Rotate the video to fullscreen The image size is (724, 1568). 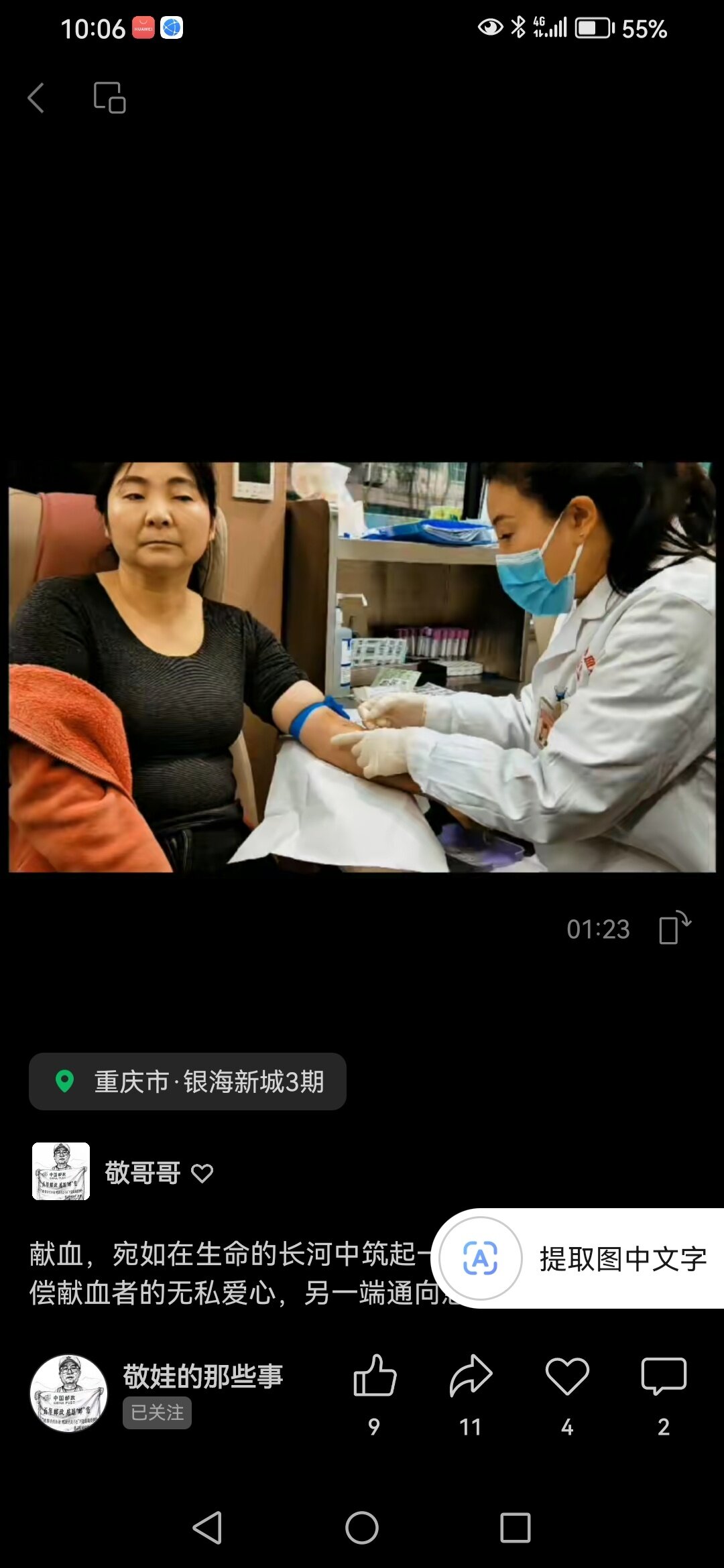pos(674,928)
